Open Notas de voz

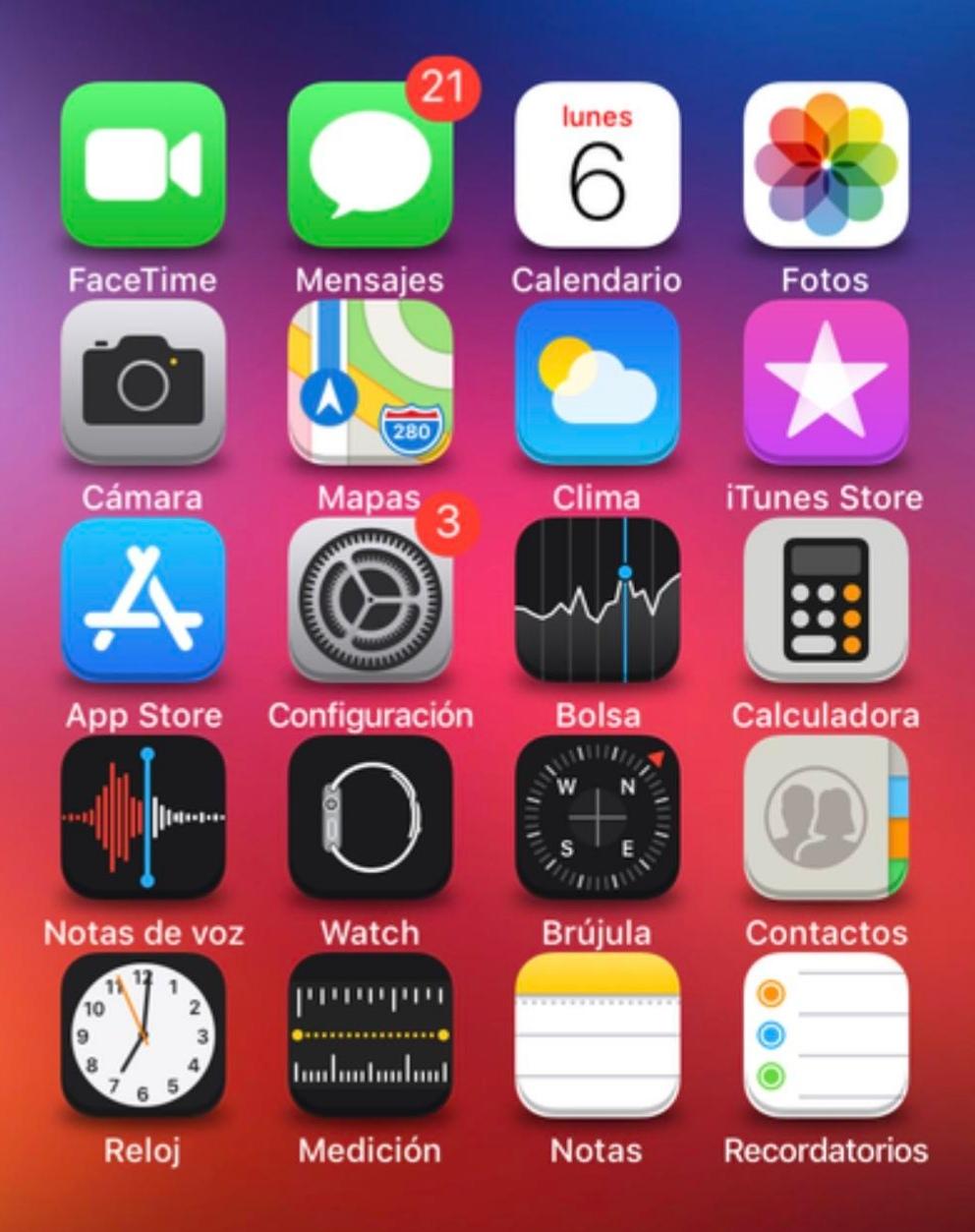143,818
